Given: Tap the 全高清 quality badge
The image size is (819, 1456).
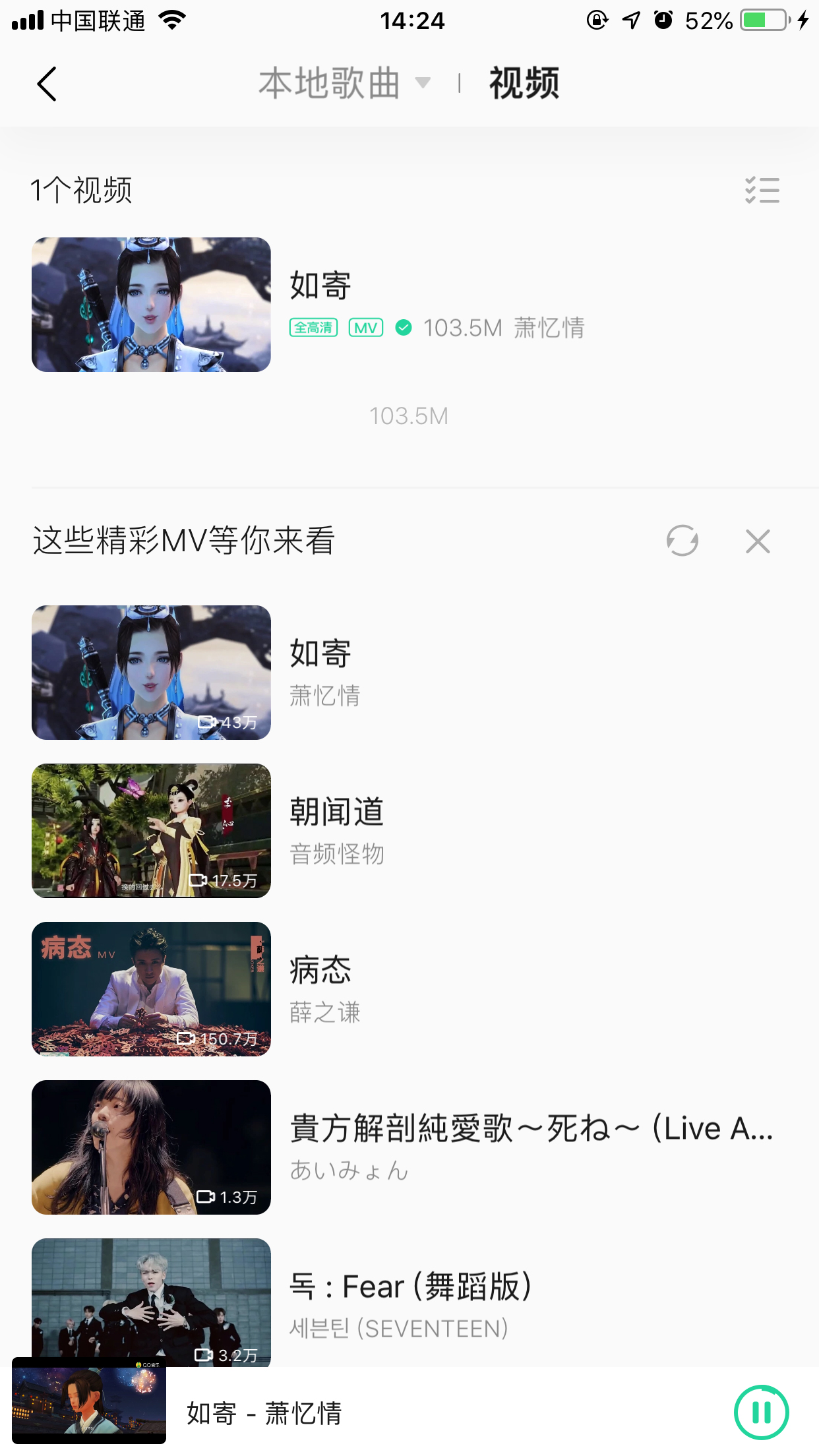Looking at the screenshot, I should (x=314, y=326).
